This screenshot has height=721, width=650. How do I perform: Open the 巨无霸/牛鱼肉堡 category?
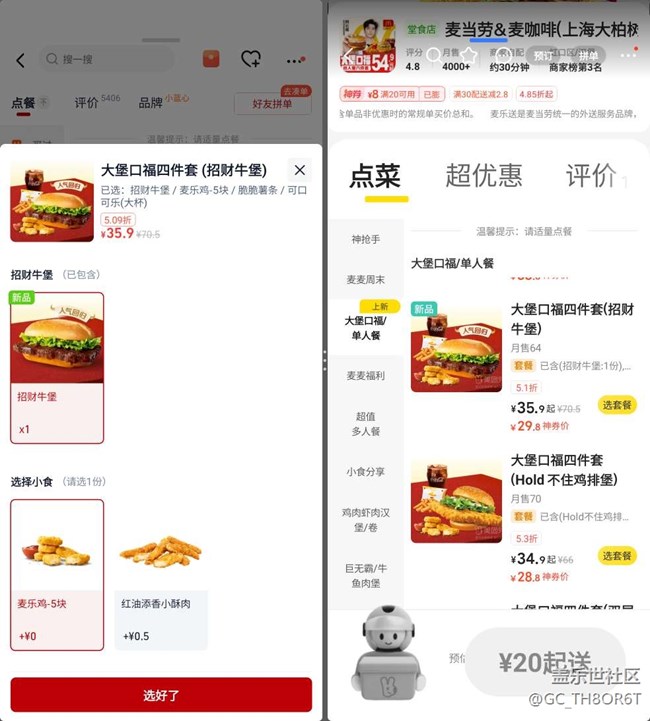(x=366, y=575)
